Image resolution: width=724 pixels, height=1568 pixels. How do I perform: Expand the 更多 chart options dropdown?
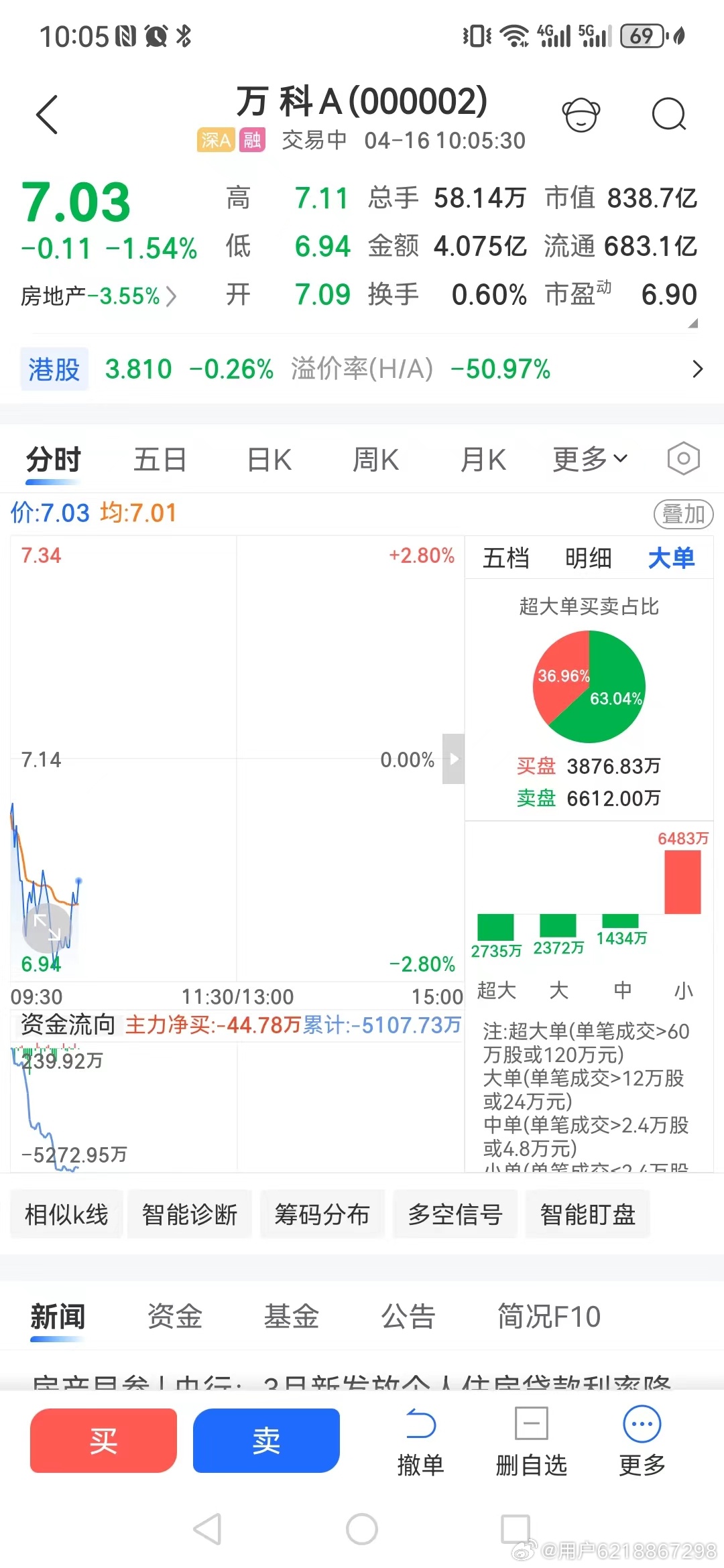(x=590, y=460)
